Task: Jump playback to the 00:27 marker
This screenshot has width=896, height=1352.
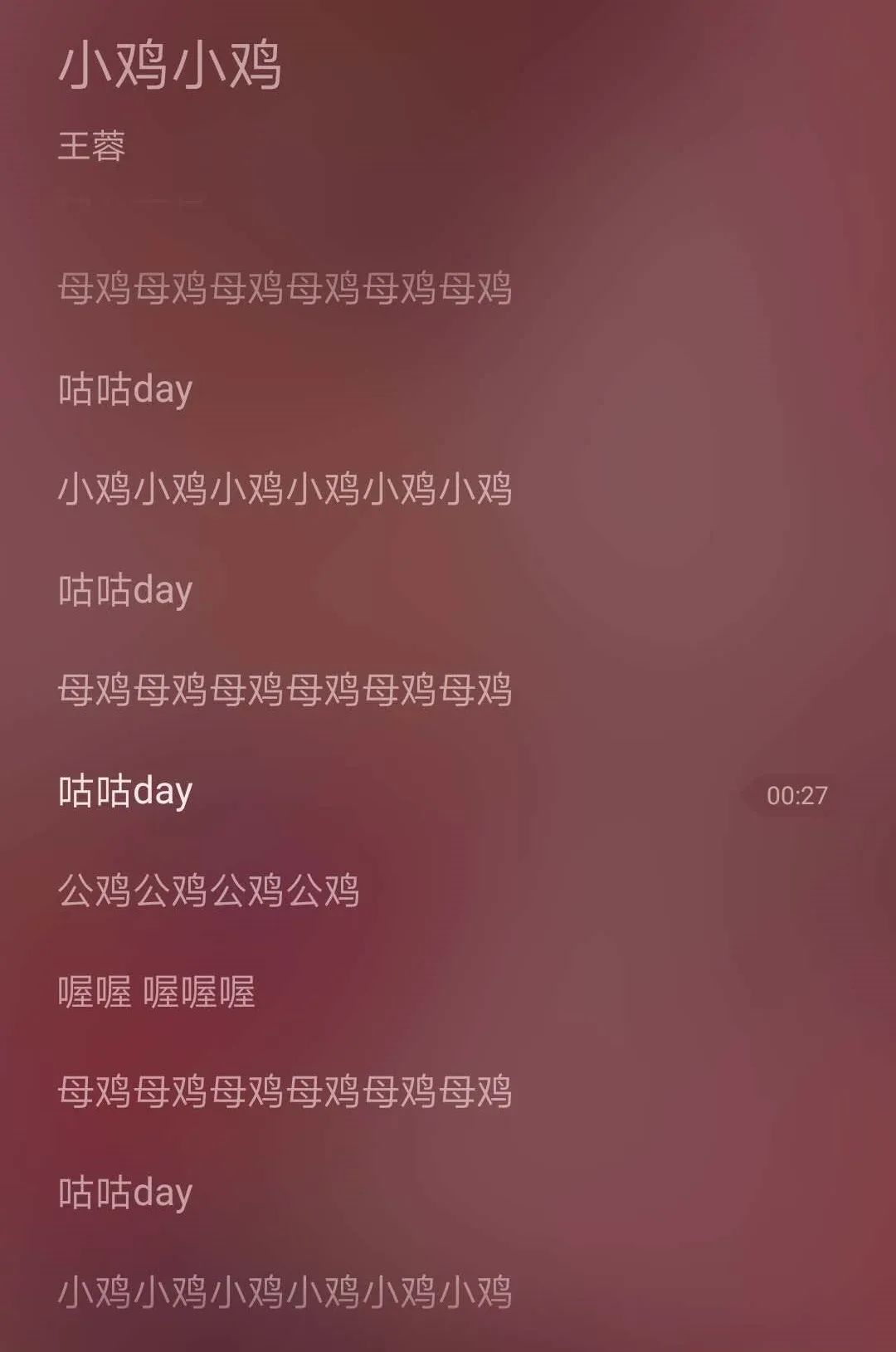Action: [795, 795]
